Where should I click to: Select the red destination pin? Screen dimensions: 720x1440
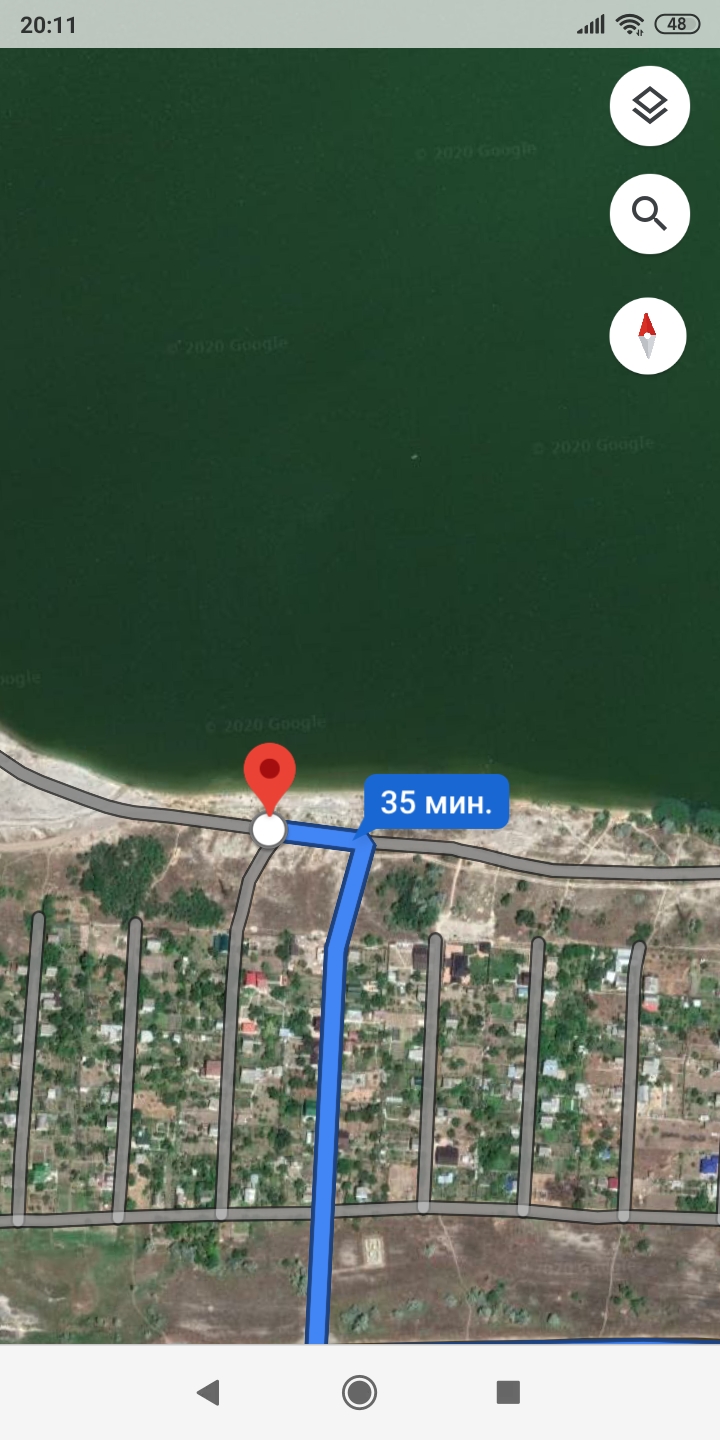click(x=270, y=780)
